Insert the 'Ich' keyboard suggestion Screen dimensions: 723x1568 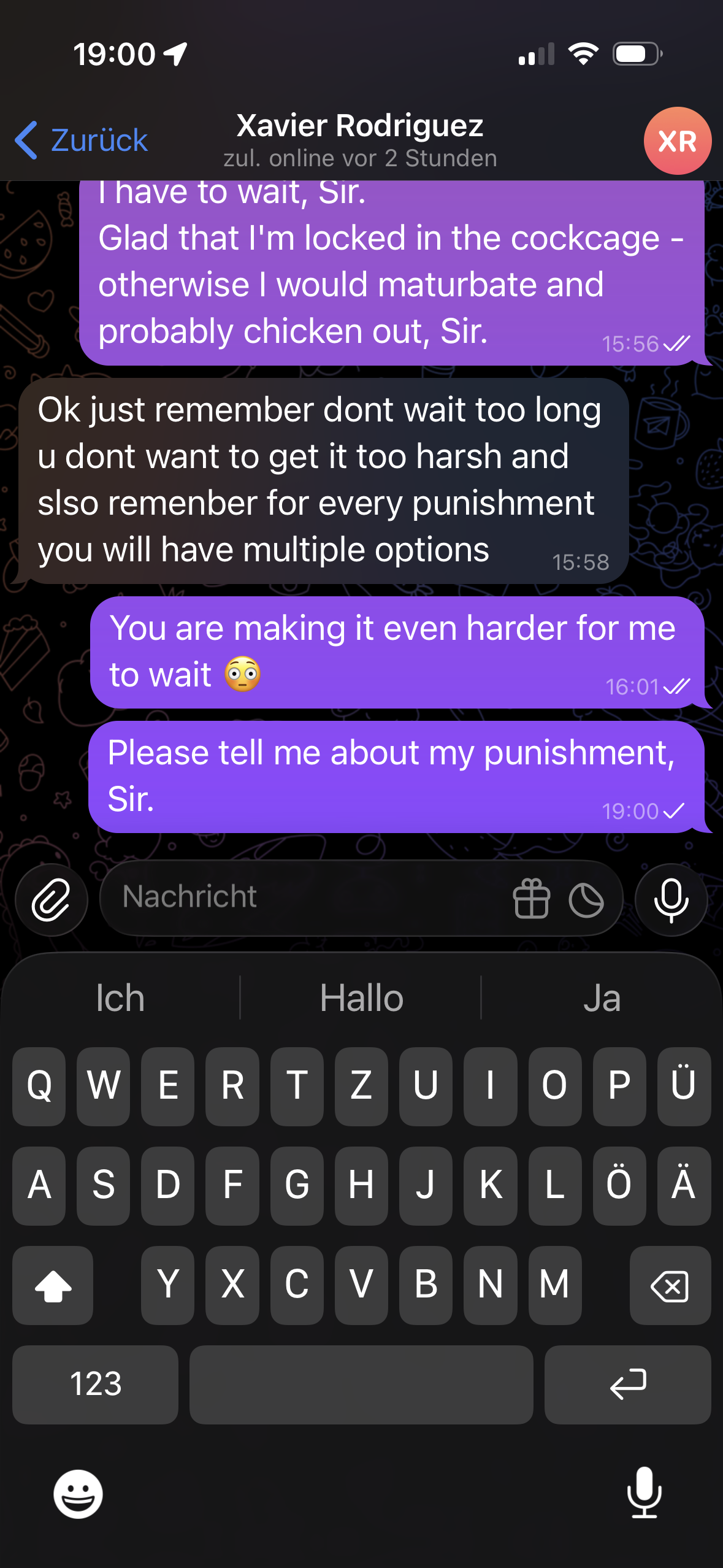[x=120, y=998]
